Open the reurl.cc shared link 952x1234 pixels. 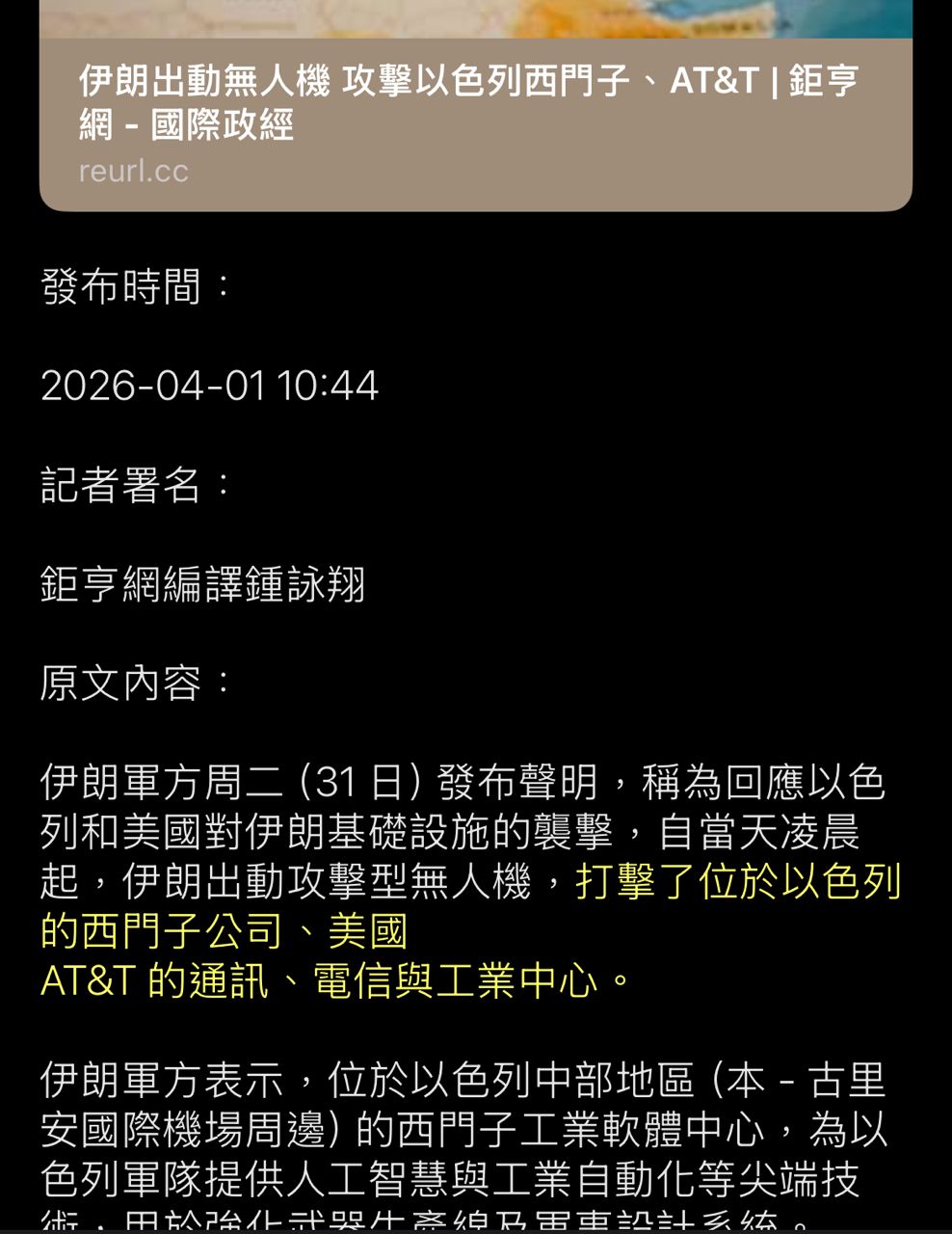[132, 171]
